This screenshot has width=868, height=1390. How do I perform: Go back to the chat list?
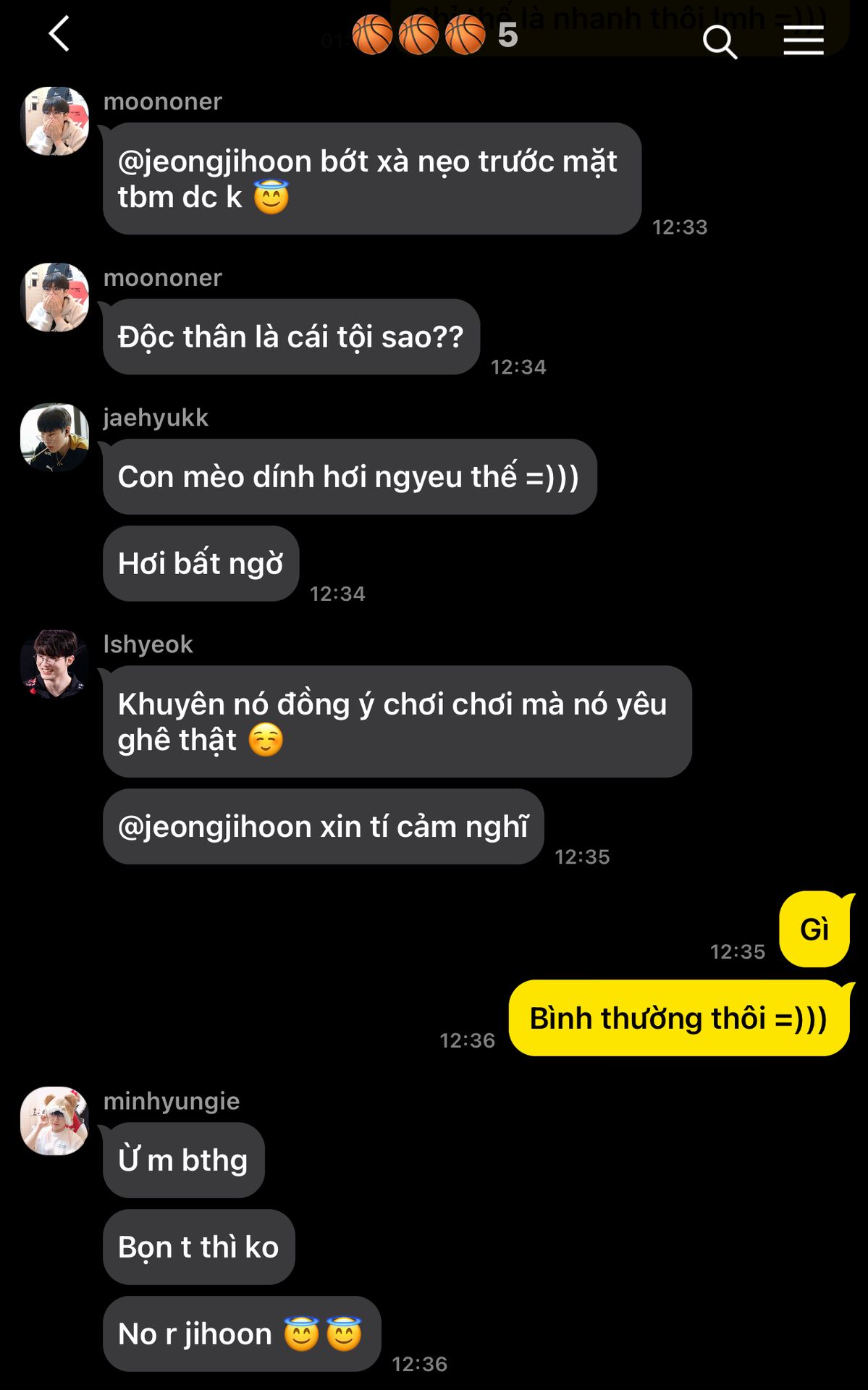[x=59, y=34]
